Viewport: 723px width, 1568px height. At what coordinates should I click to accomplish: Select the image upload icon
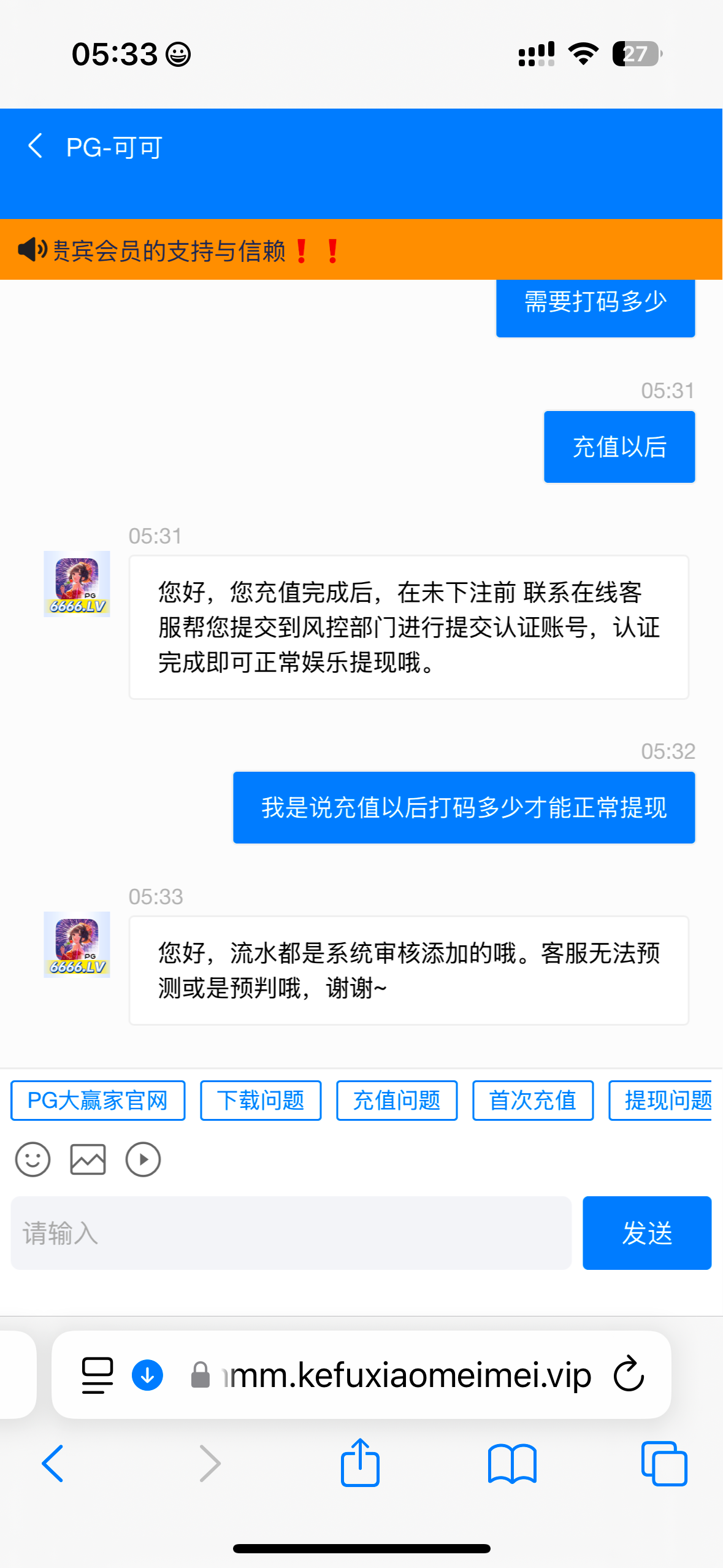click(x=88, y=1159)
